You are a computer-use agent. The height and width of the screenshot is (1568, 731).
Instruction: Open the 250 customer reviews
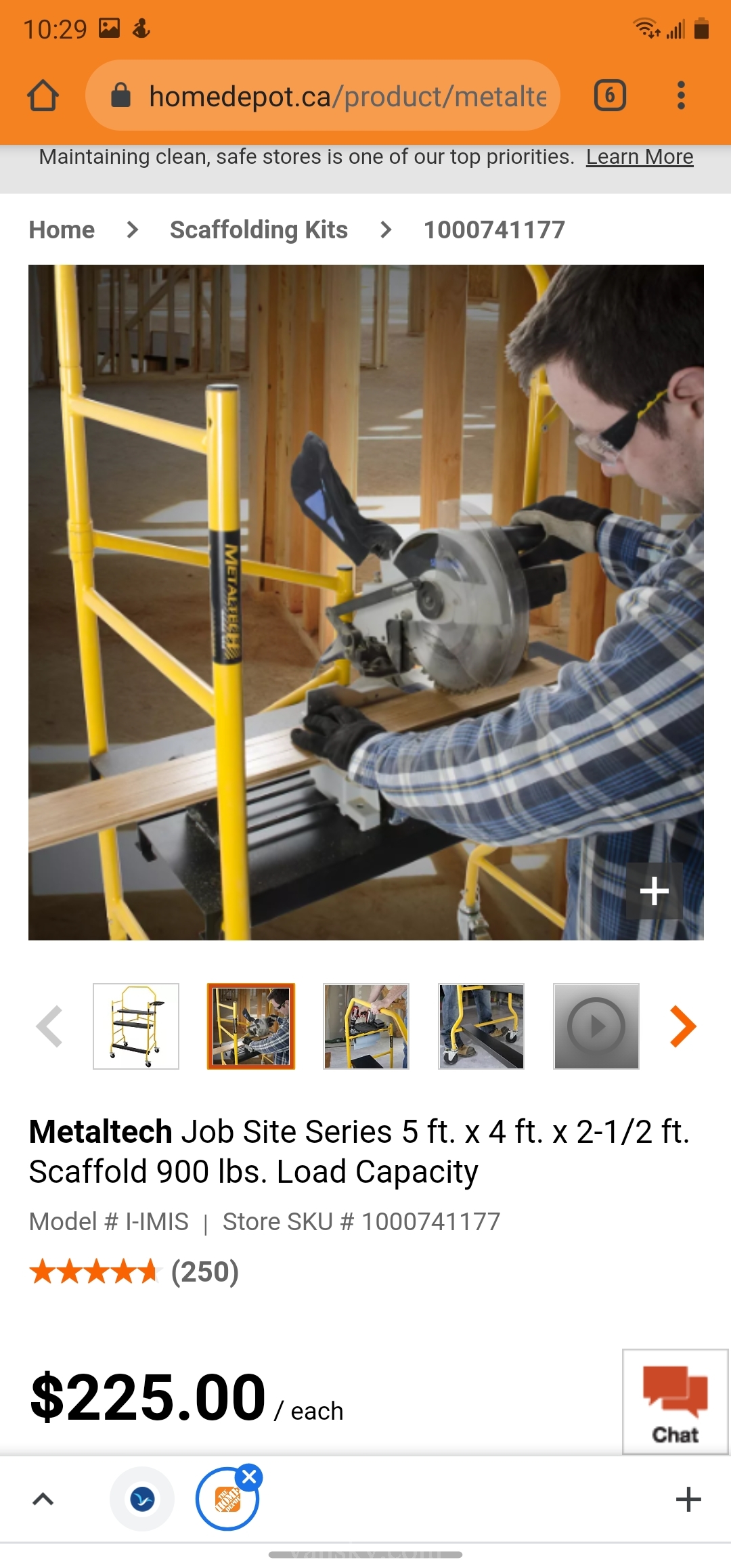point(204,1271)
